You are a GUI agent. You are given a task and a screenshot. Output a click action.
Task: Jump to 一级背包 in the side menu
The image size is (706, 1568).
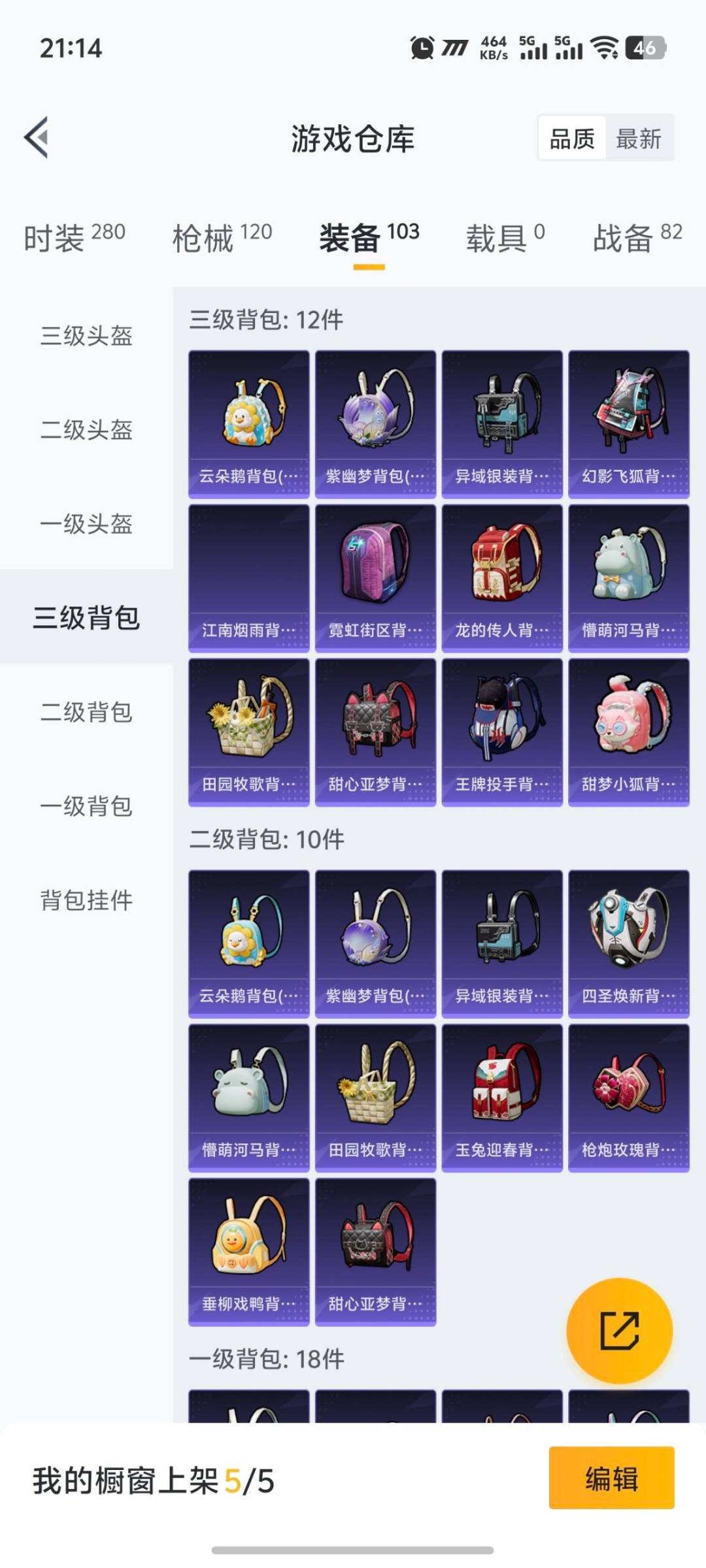pos(86,806)
